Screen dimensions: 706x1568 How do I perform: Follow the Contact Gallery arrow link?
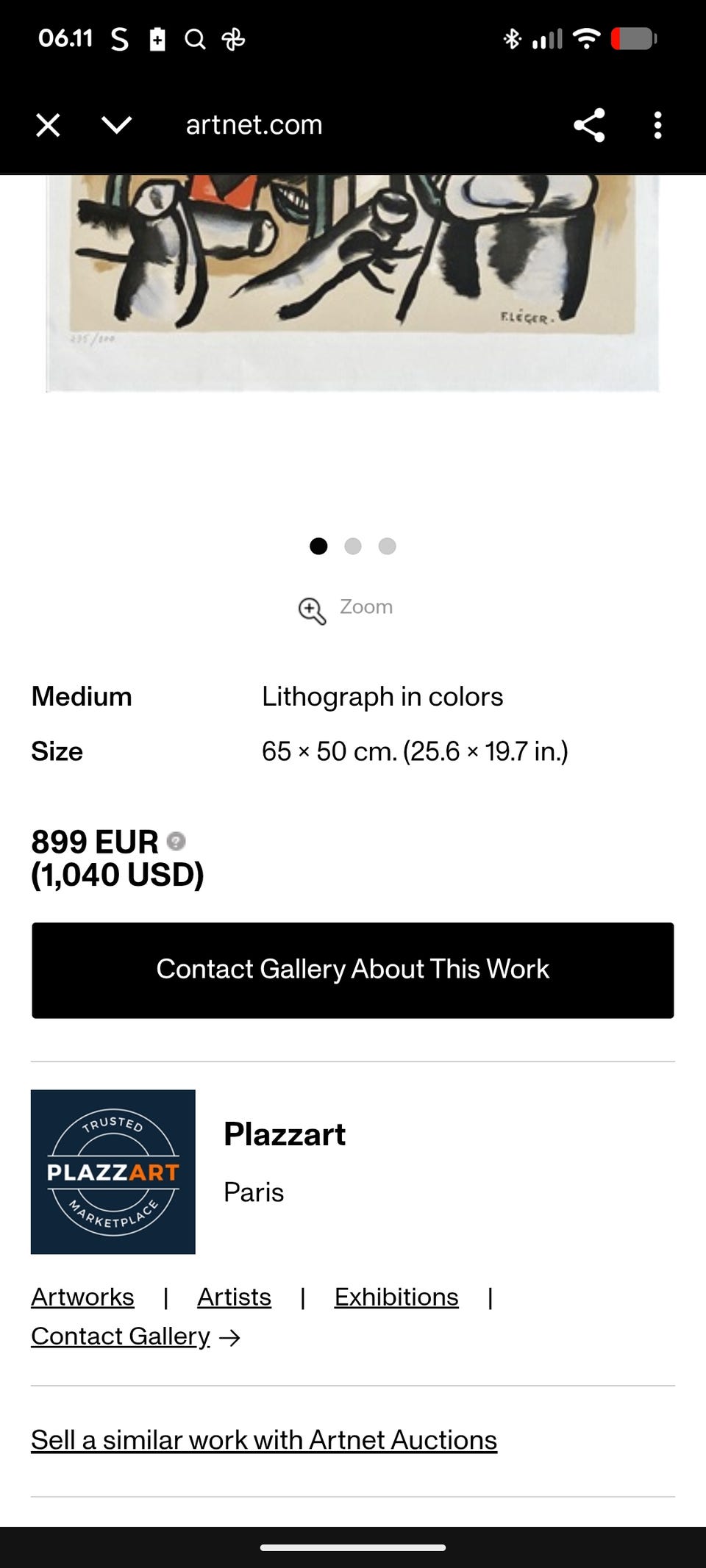pos(136,1336)
